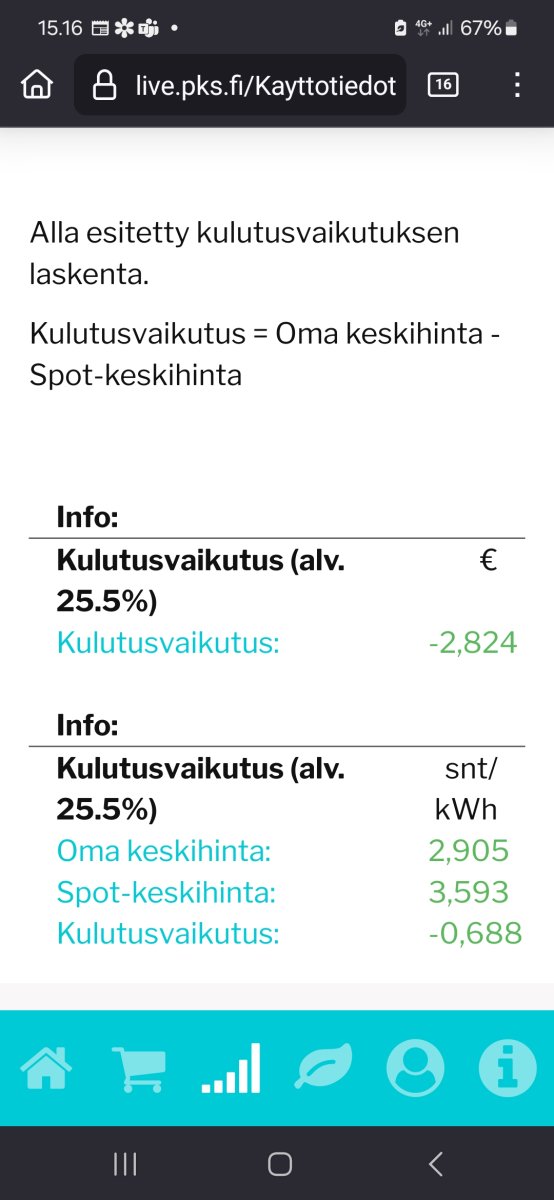Open the recent apps view
Viewport: 554px width, 1200px height.
[125, 1163]
